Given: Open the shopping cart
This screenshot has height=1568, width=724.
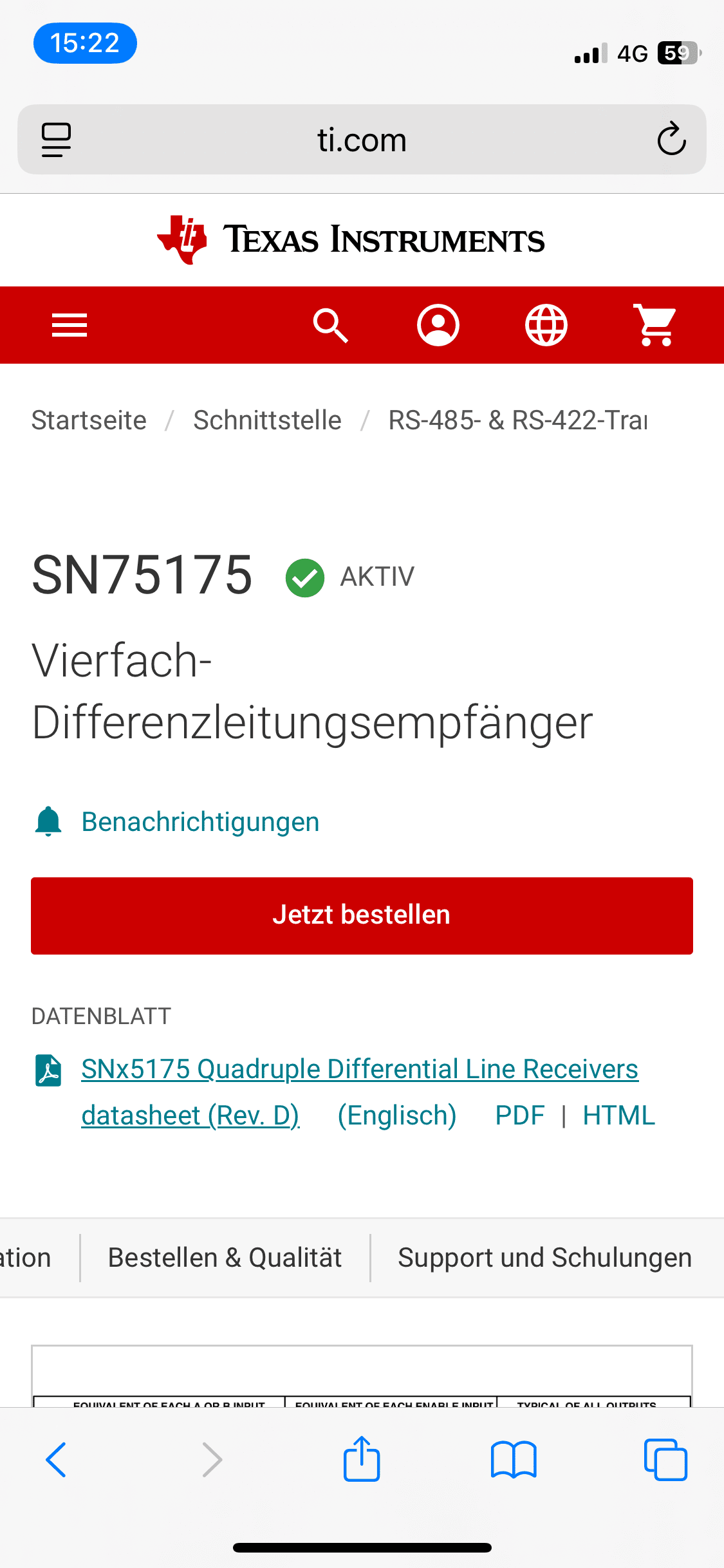Looking at the screenshot, I should (655, 325).
